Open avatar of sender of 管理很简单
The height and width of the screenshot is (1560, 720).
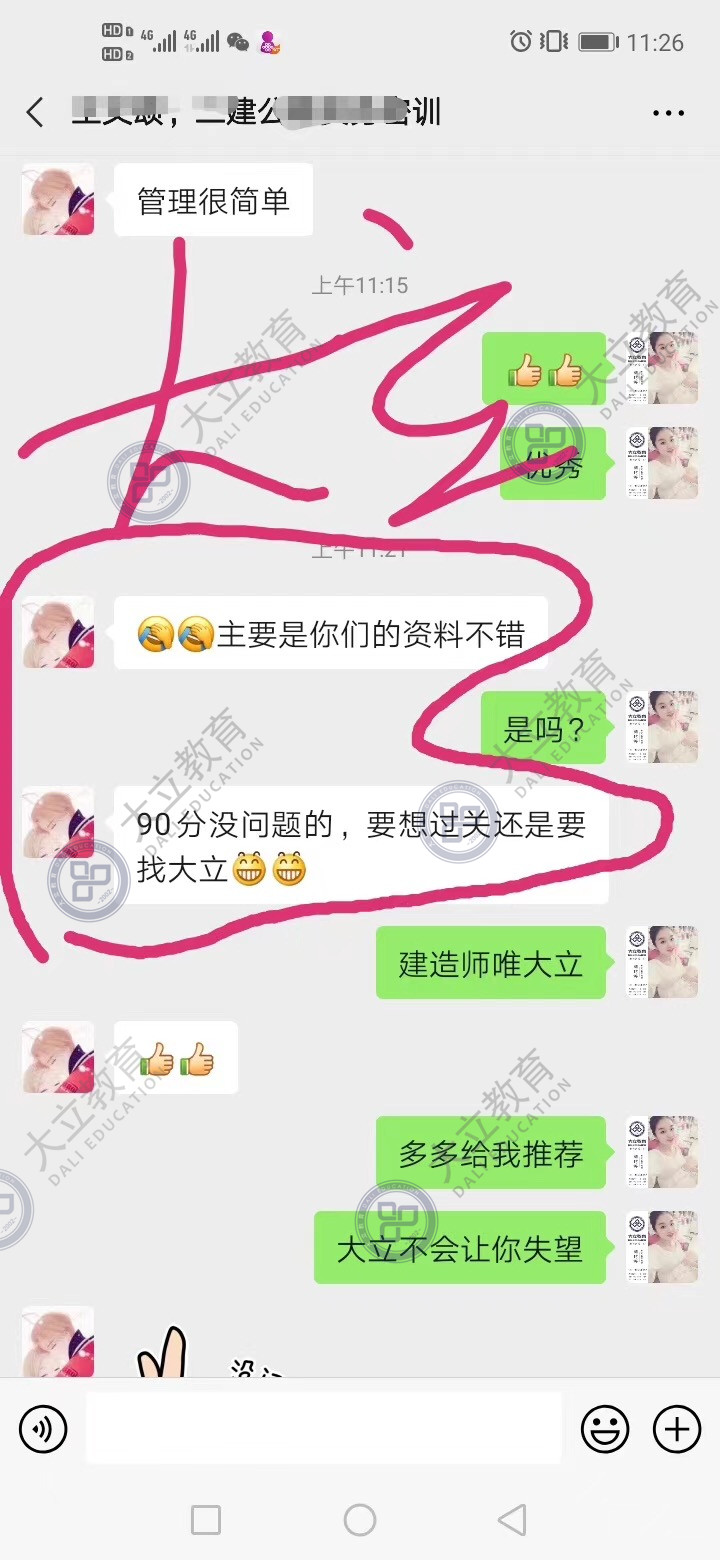(58, 200)
